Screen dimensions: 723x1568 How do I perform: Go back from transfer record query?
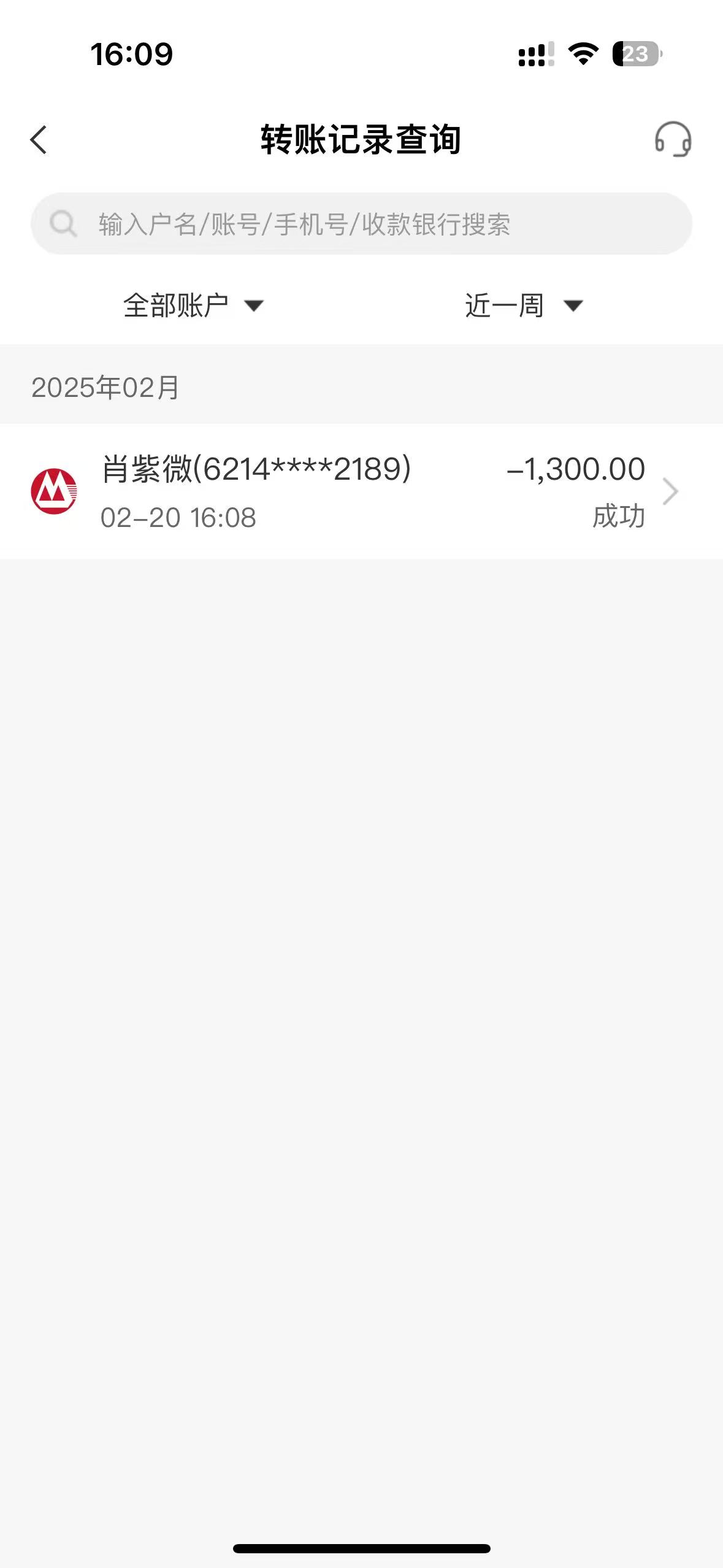39,140
